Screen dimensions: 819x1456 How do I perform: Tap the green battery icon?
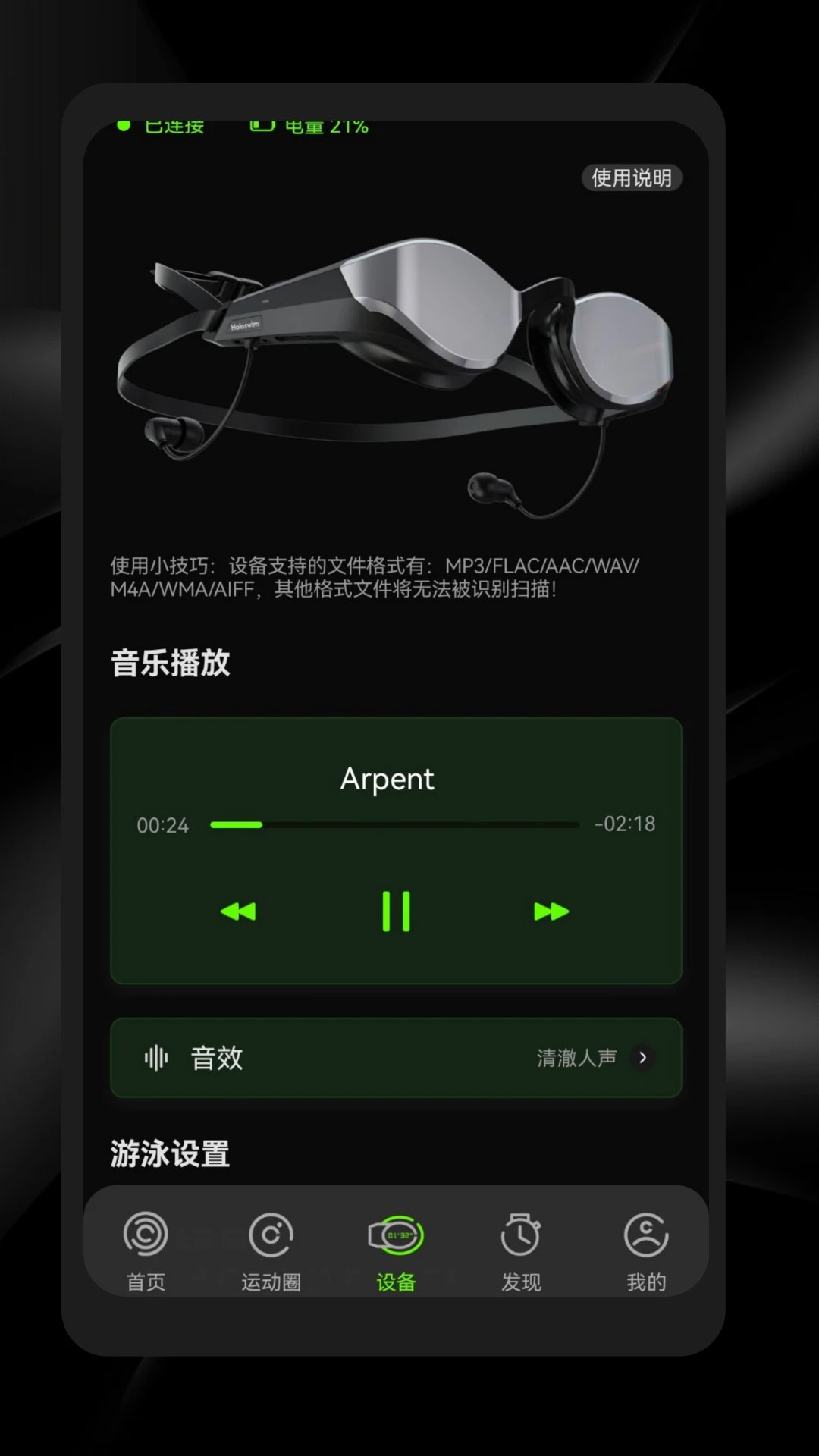pos(262,124)
